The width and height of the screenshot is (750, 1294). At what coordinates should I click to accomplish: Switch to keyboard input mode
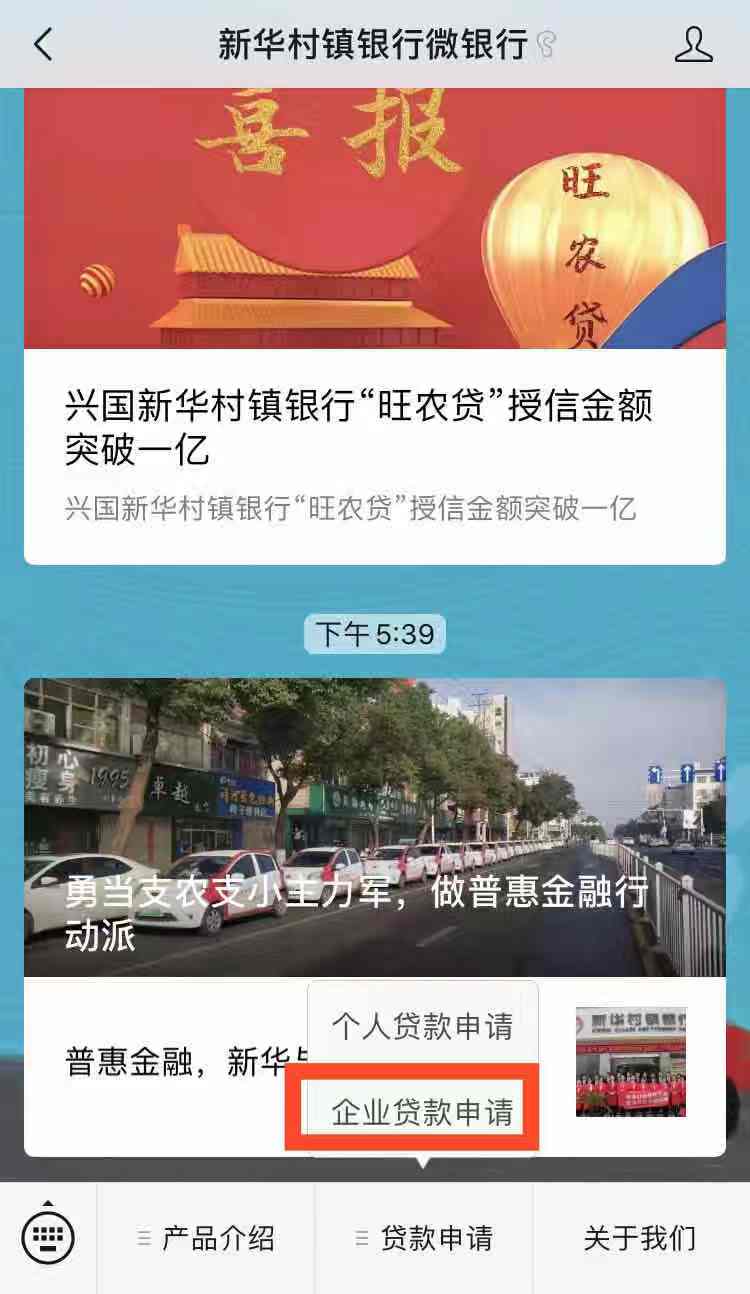pyautogui.click(x=48, y=1239)
